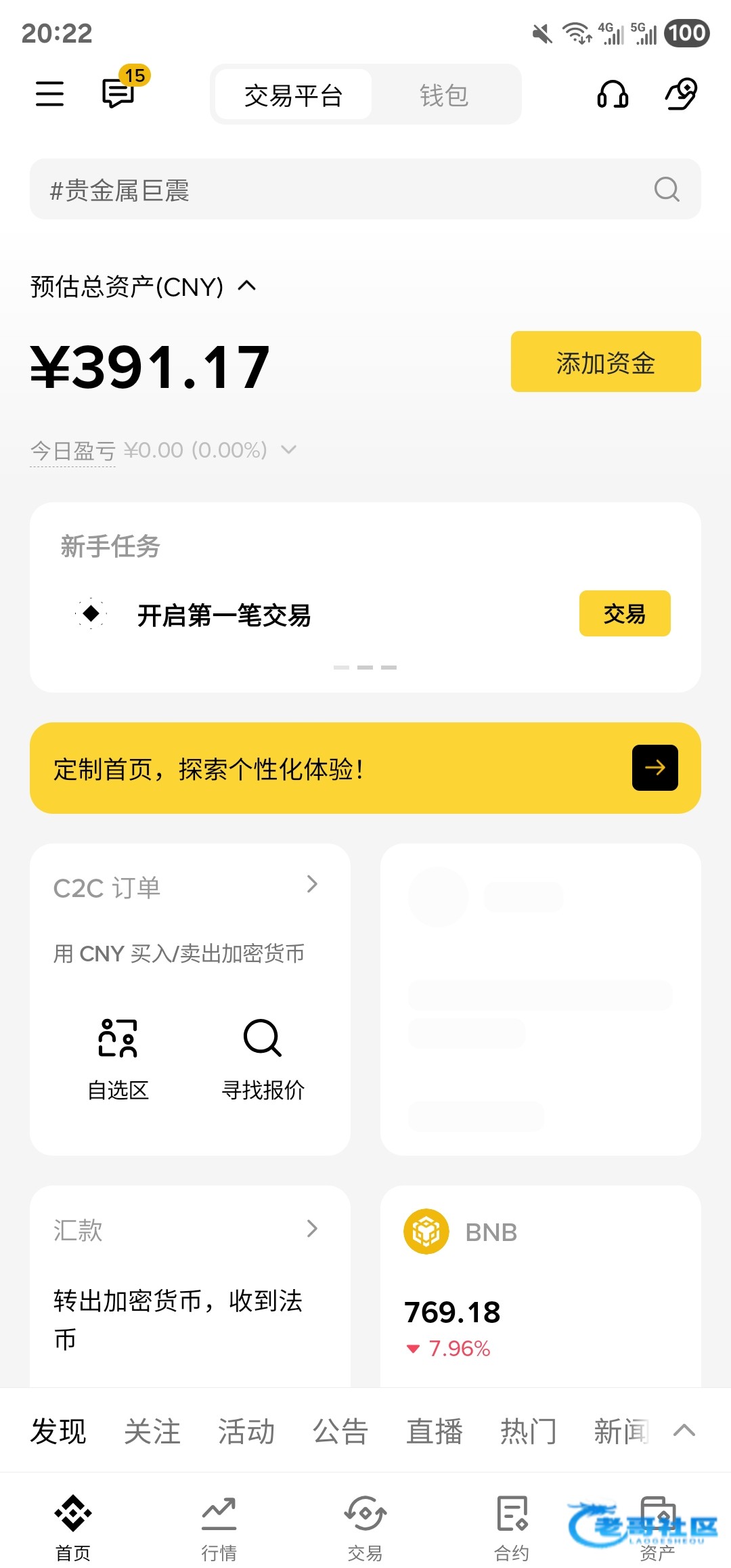Switch to the 钱包 tab

pos(444,95)
